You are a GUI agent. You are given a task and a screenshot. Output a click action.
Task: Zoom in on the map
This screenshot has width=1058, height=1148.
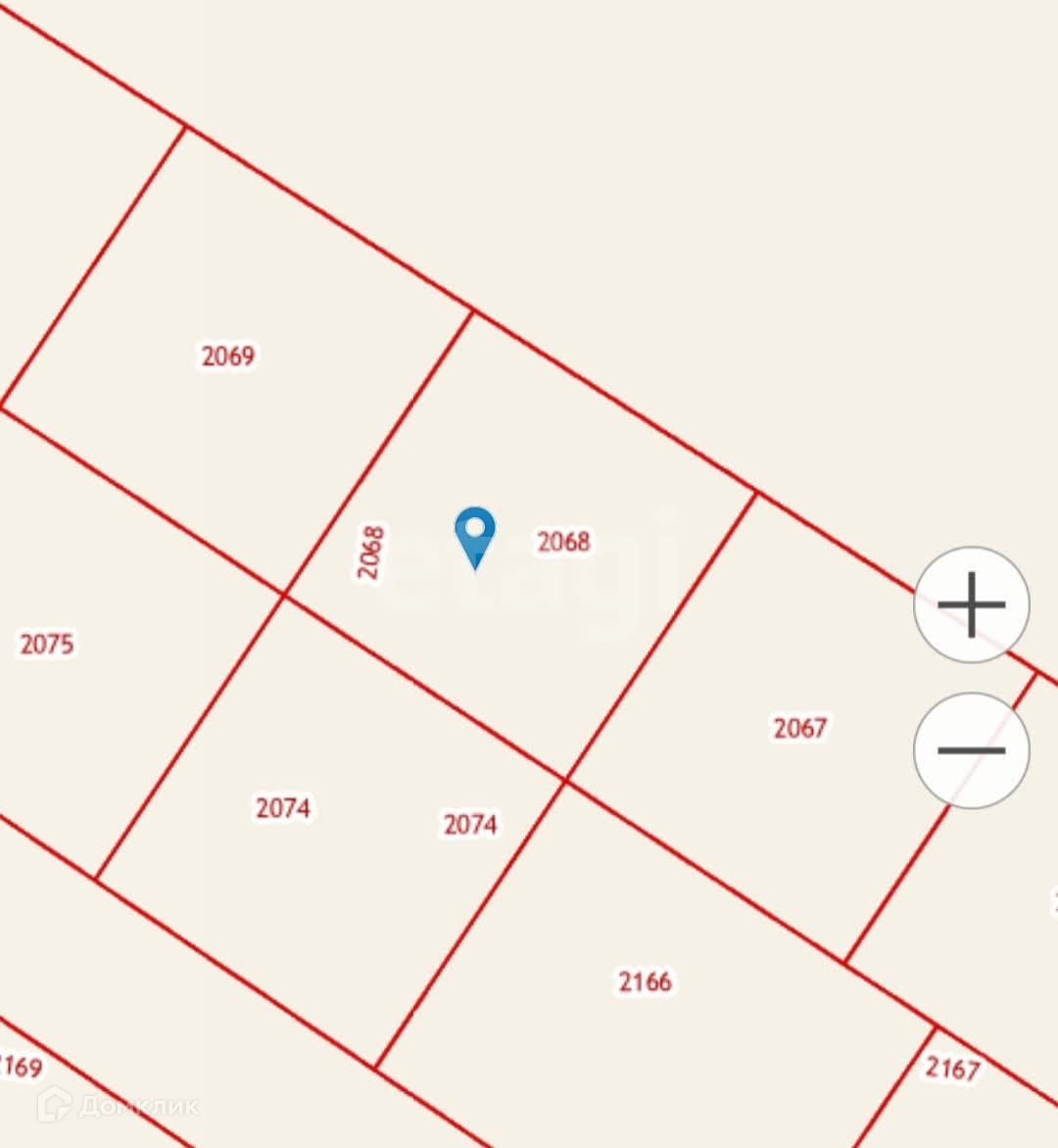point(972,604)
